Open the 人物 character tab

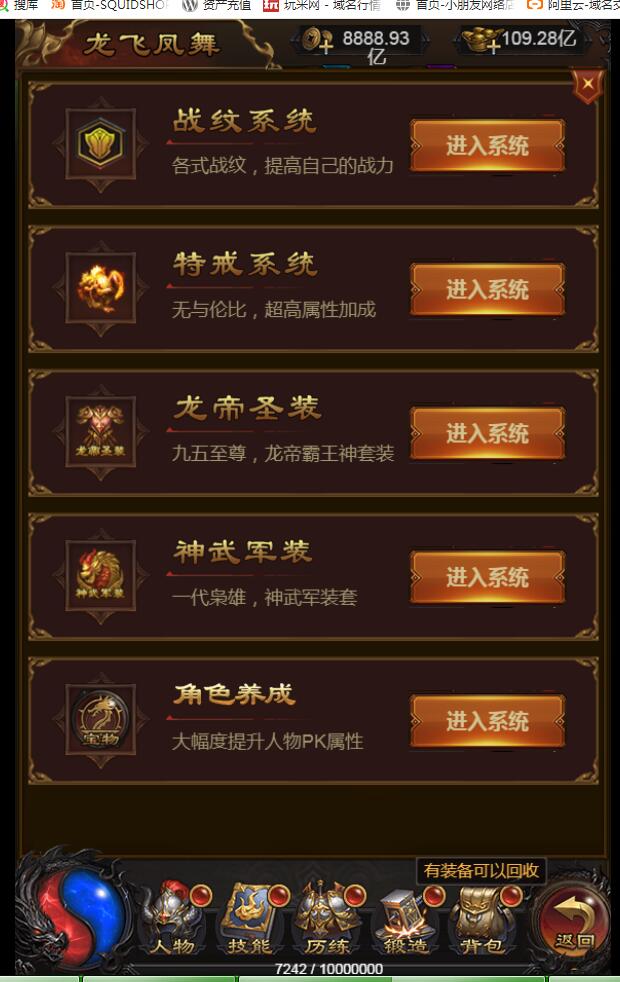[172, 920]
